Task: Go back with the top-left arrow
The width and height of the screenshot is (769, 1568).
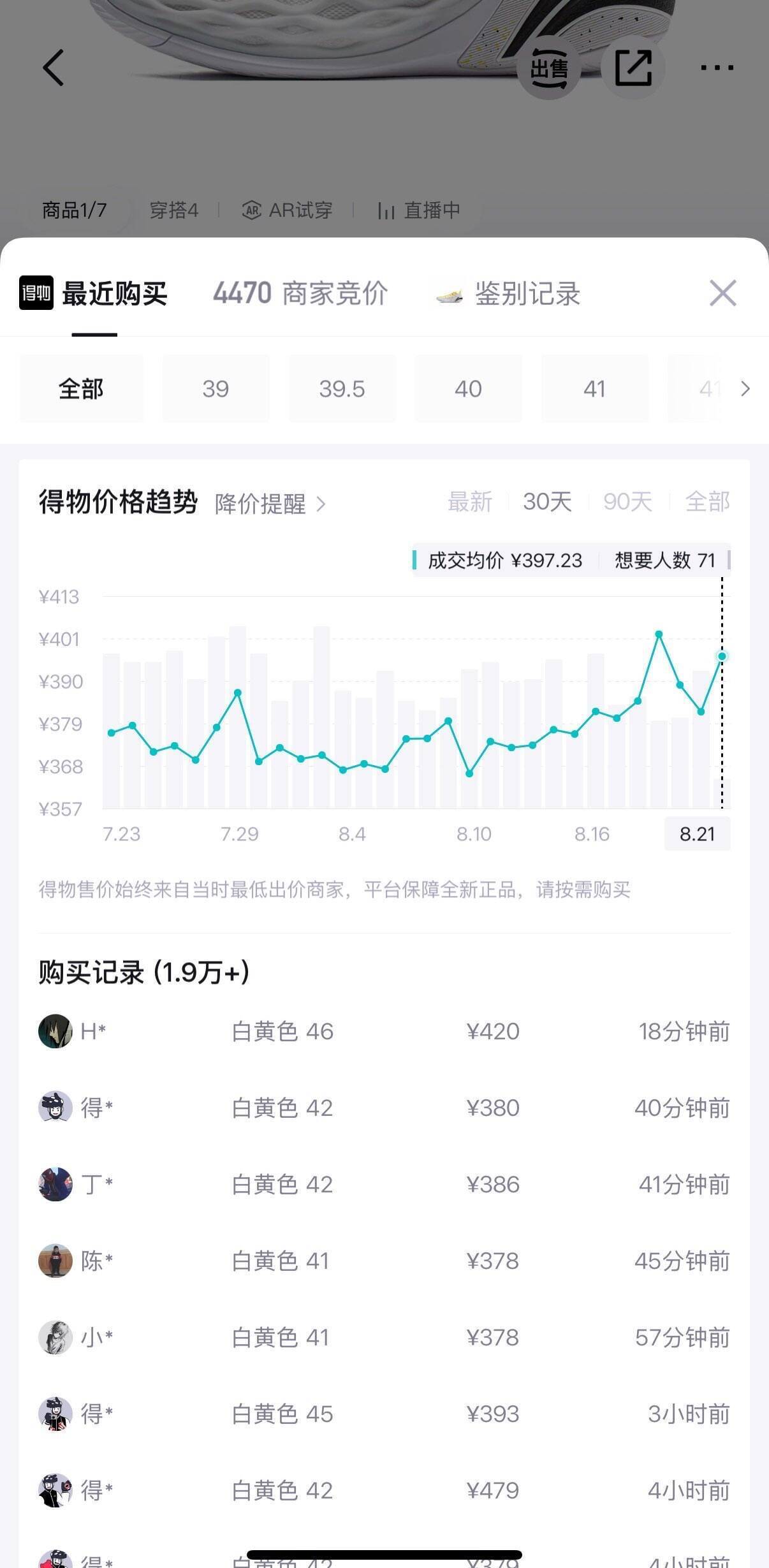Action: tap(53, 68)
